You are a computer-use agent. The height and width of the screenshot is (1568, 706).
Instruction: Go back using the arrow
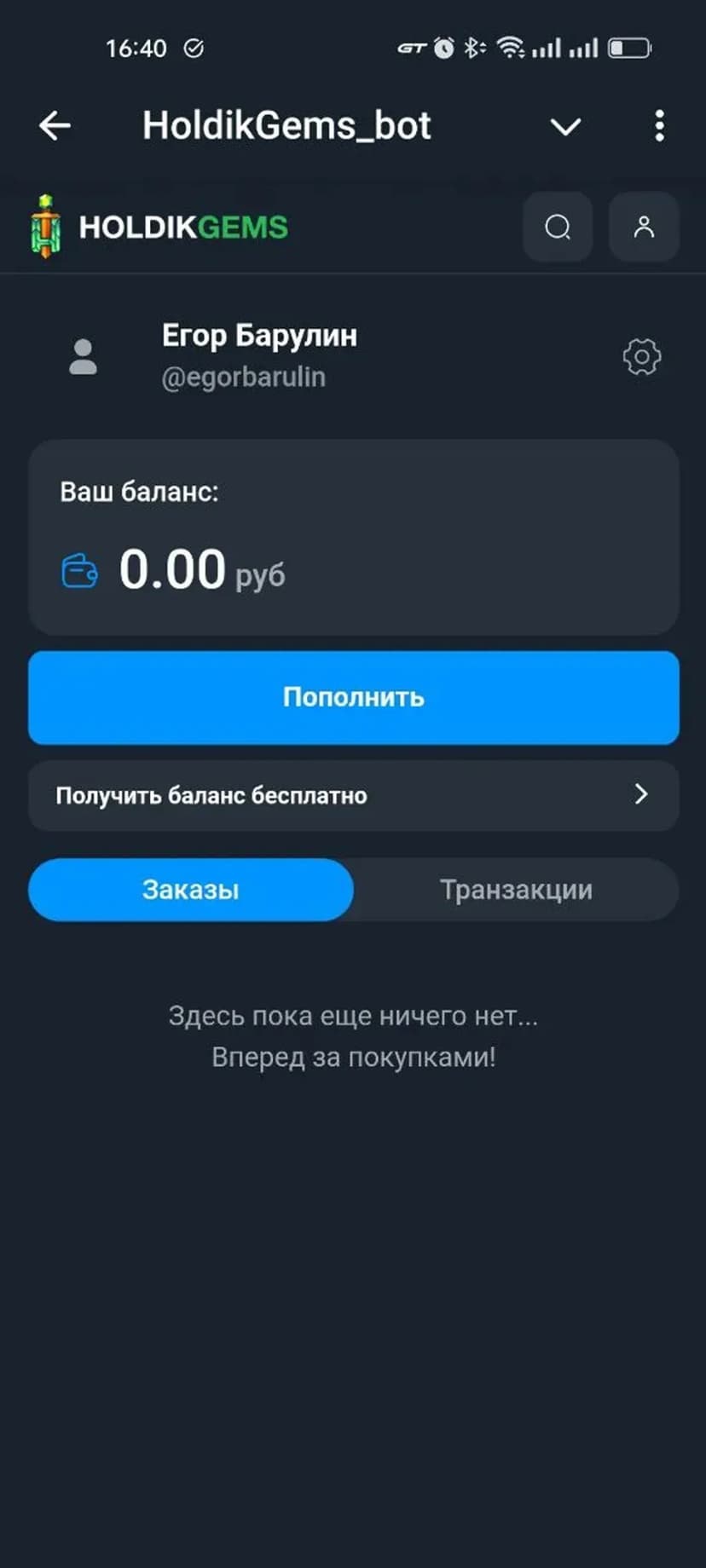[x=55, y=126]
